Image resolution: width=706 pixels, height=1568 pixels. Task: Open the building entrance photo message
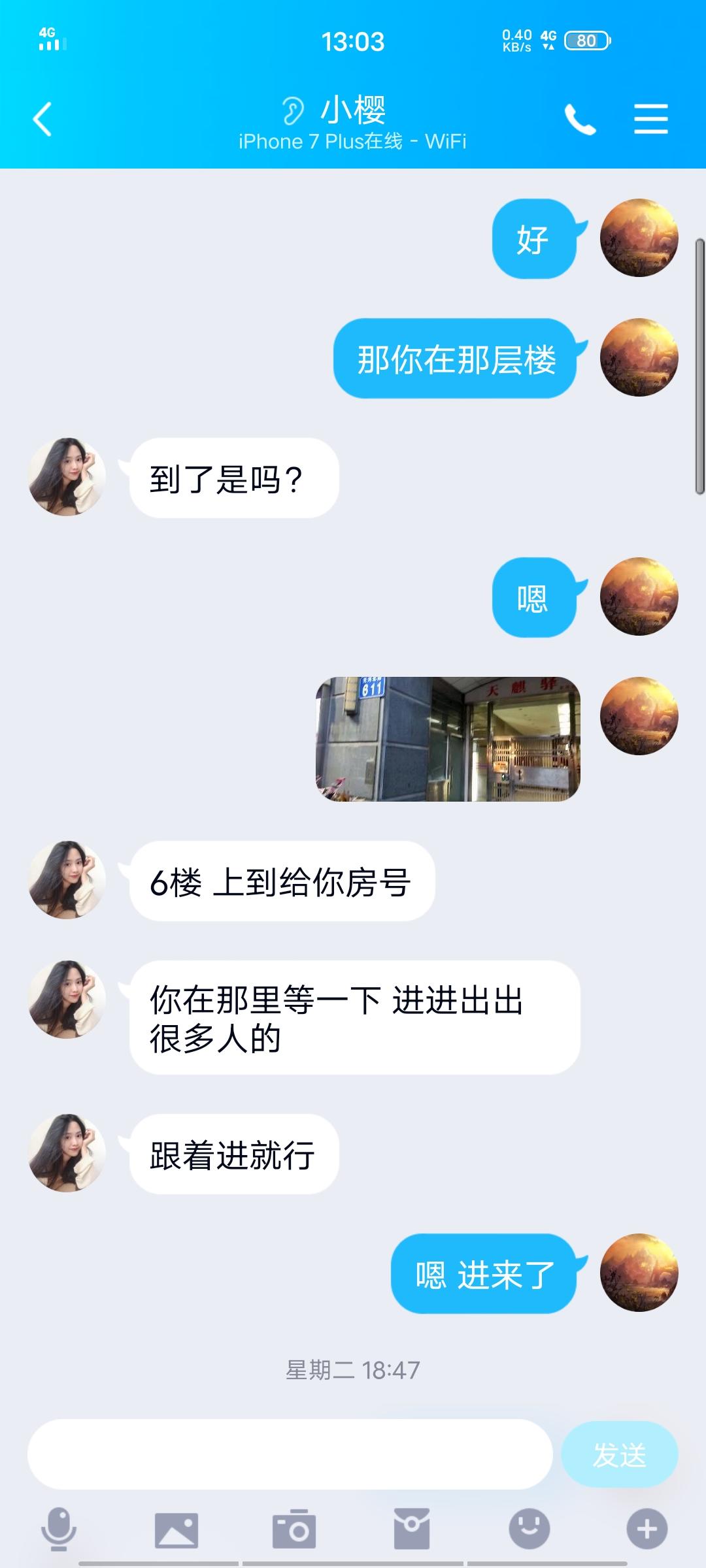pos(448,739)
